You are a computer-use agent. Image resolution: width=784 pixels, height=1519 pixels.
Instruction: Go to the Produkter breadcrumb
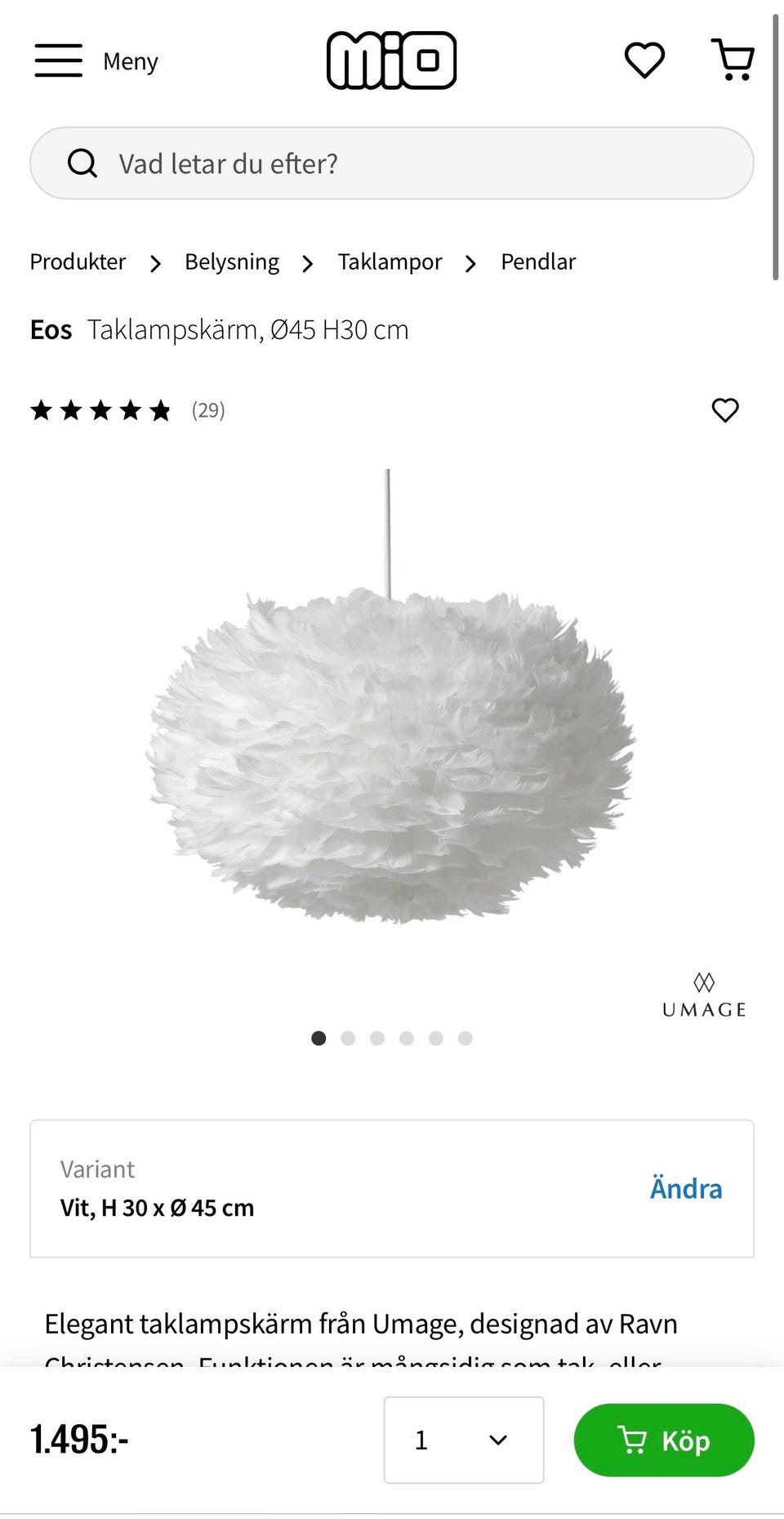78,261
